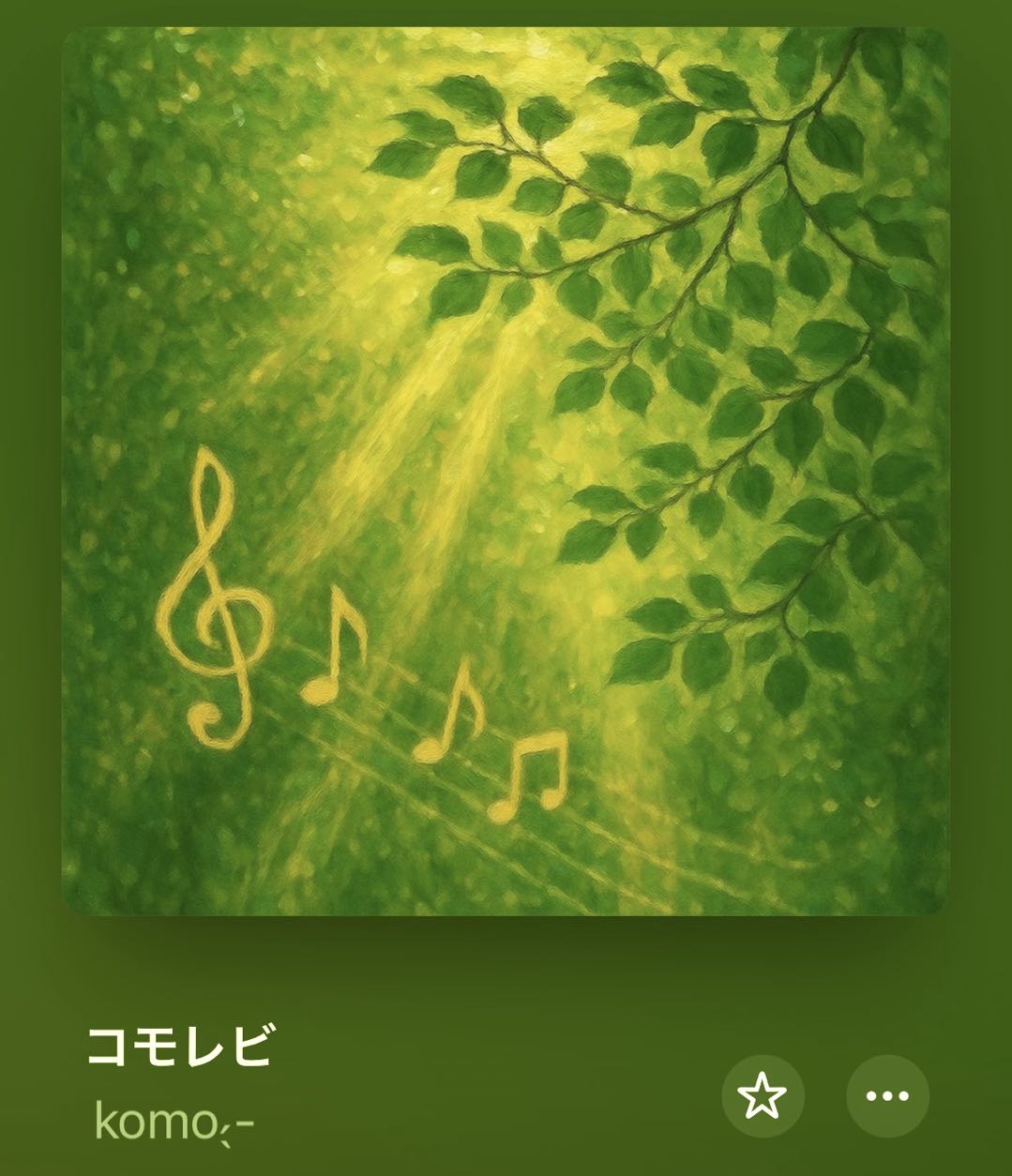Favorite the song コモレビ with the star
Image resolution: width=1012 pixels, height=1176 pixels.
(763, 1096)
